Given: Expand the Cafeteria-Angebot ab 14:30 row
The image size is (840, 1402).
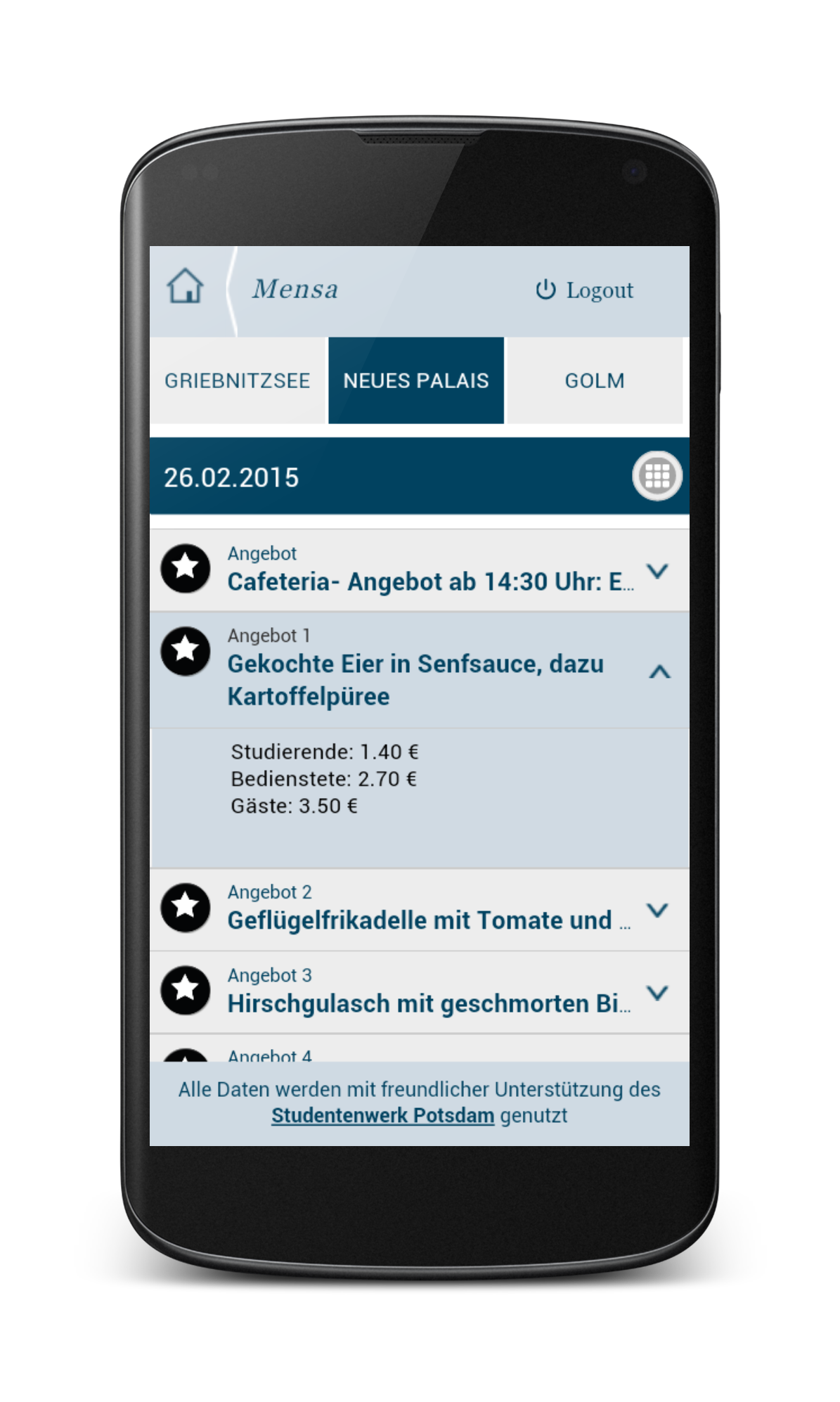Looking at the screenshot, I should [658, 571].
